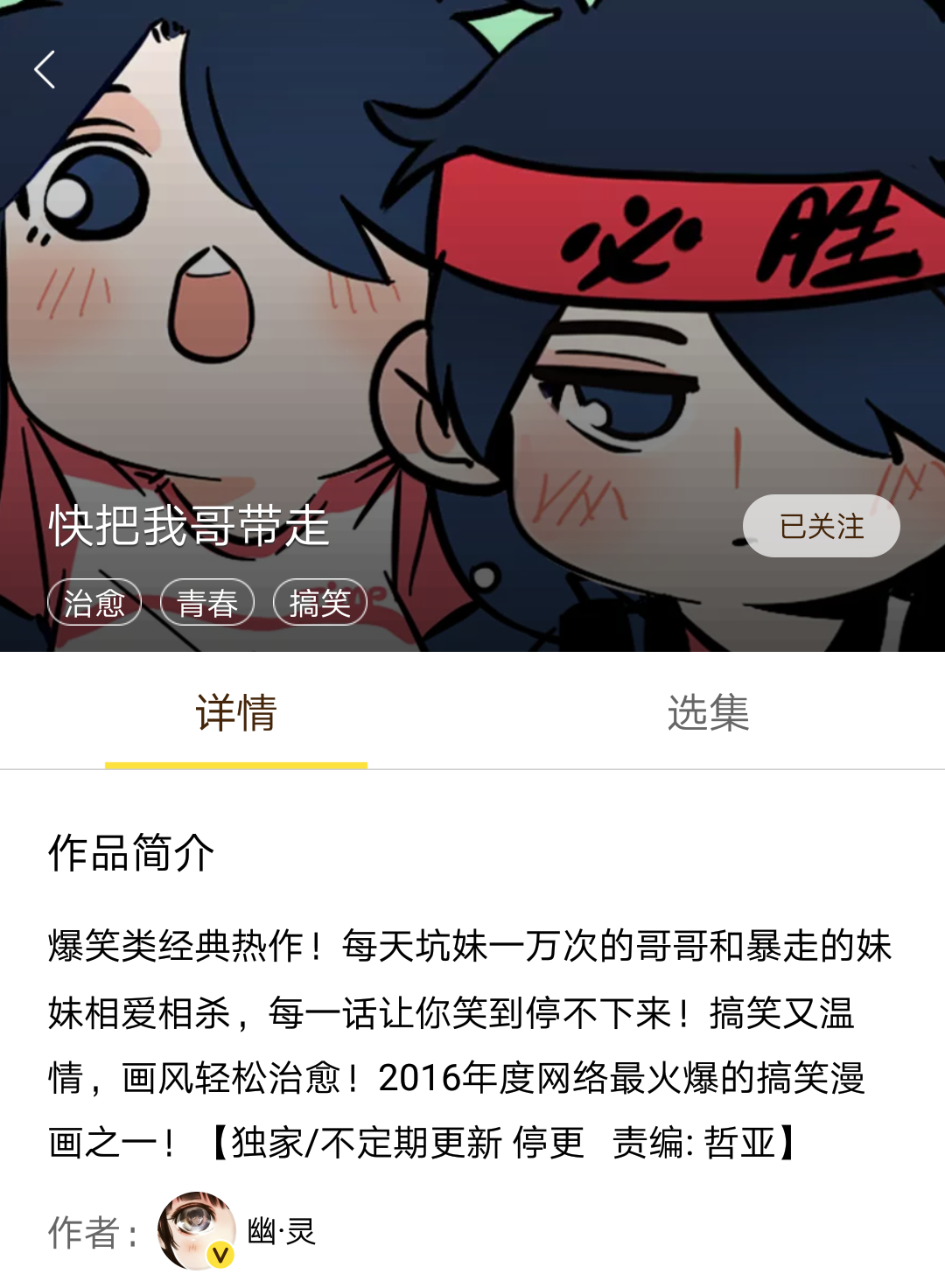This screenshot has height=1288, width=945.
Task: Switch to the 详情 tab
Action: tap(236, 712)
